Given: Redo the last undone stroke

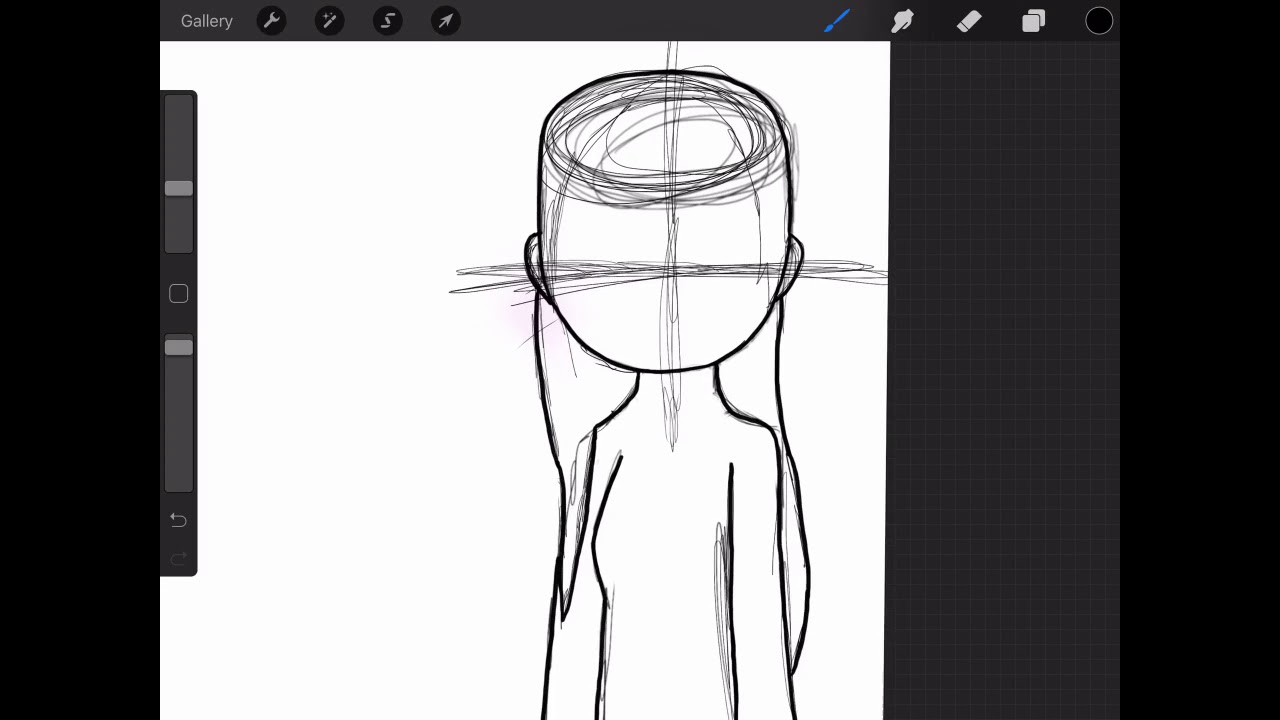Looking at the screenshot, I should [179, 558].
